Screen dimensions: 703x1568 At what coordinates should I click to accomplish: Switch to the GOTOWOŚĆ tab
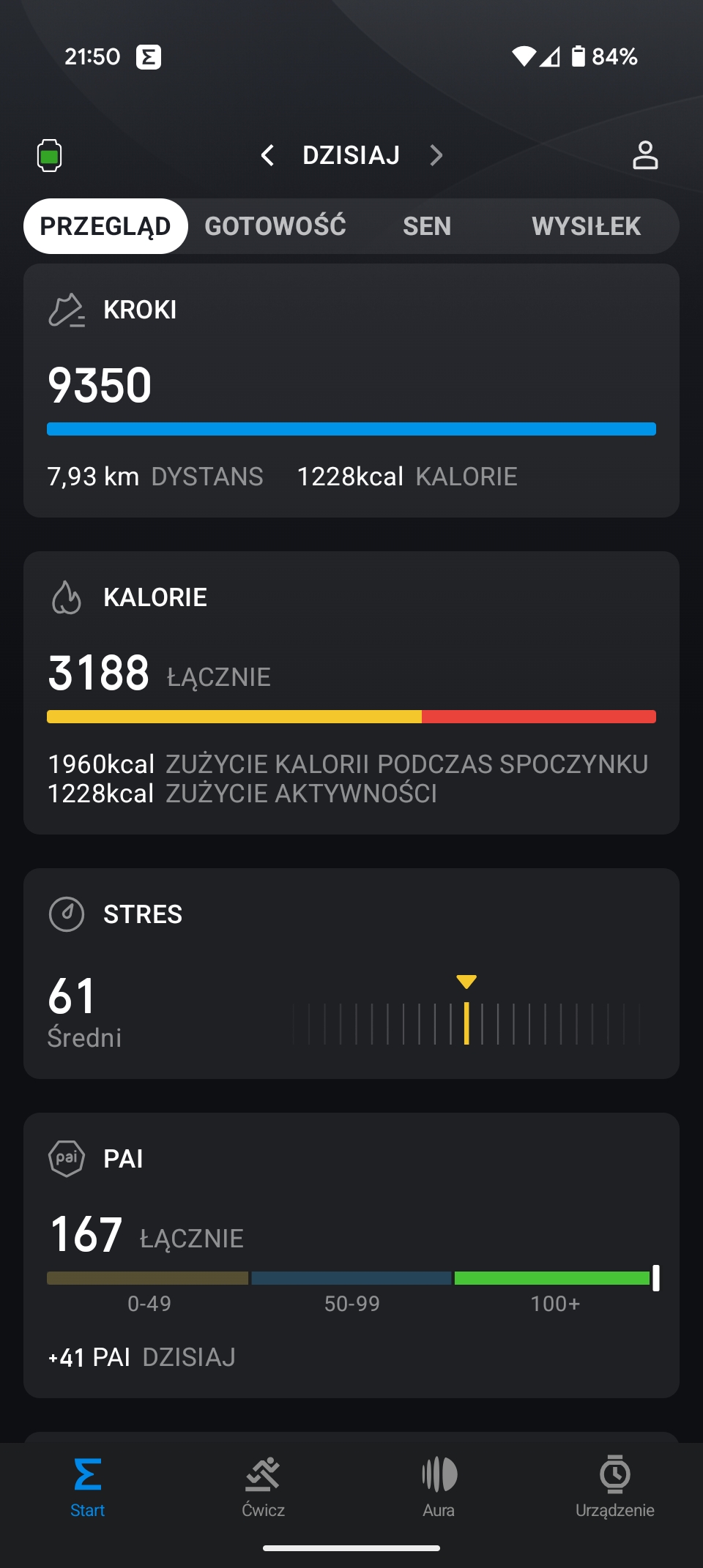tap(275, 226)
